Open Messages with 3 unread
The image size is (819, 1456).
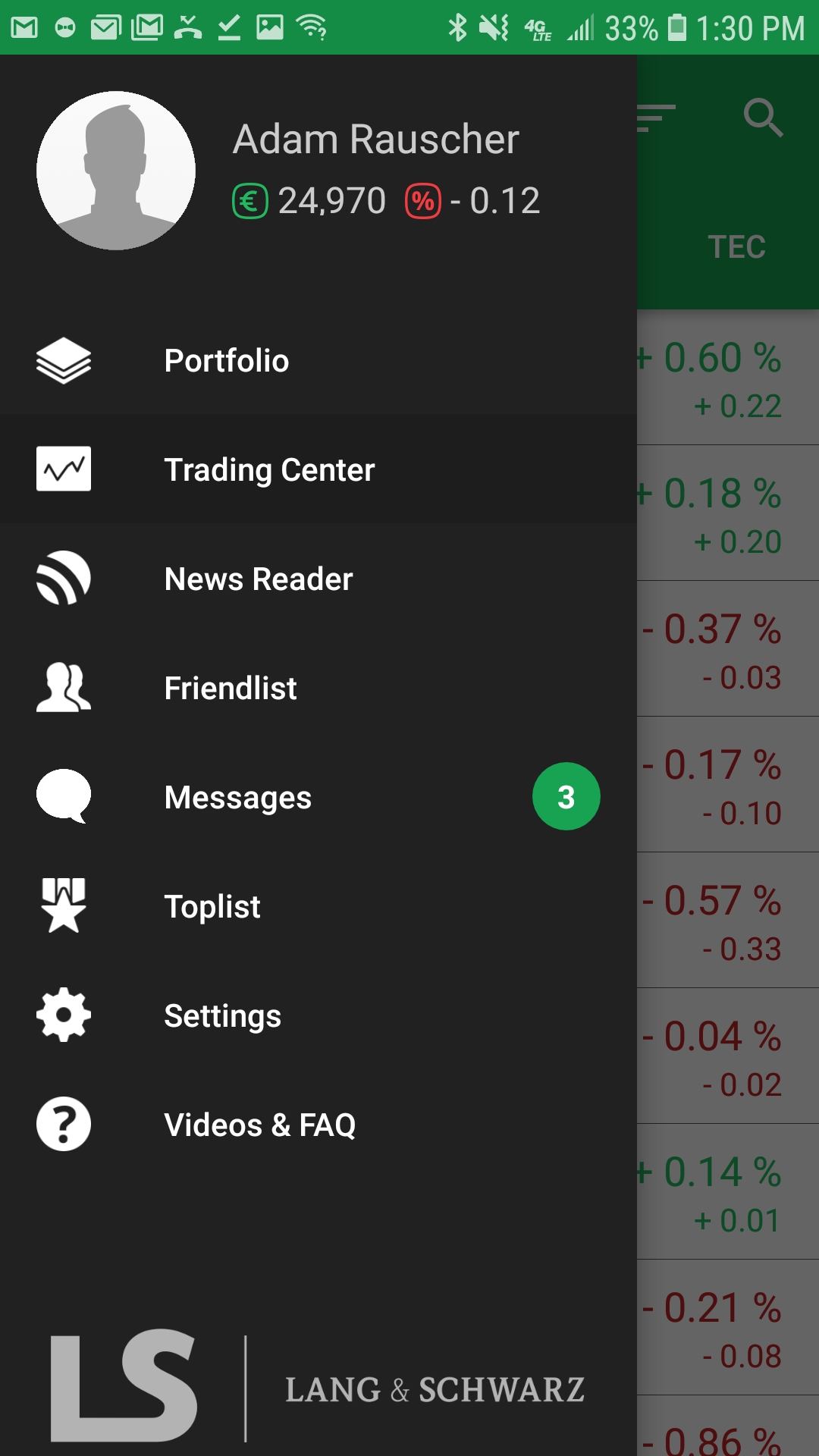coord(318,797)
